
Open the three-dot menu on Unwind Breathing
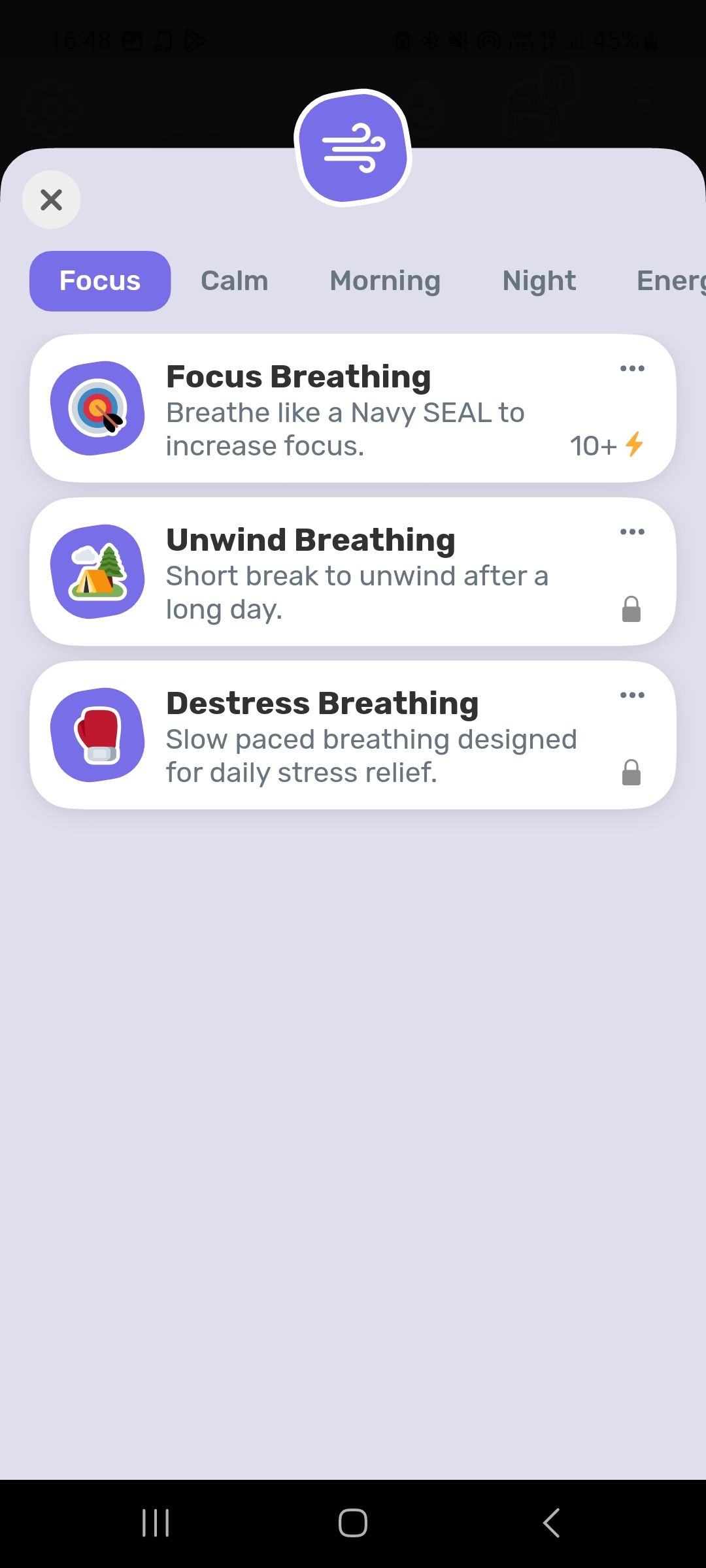(631, 531)
